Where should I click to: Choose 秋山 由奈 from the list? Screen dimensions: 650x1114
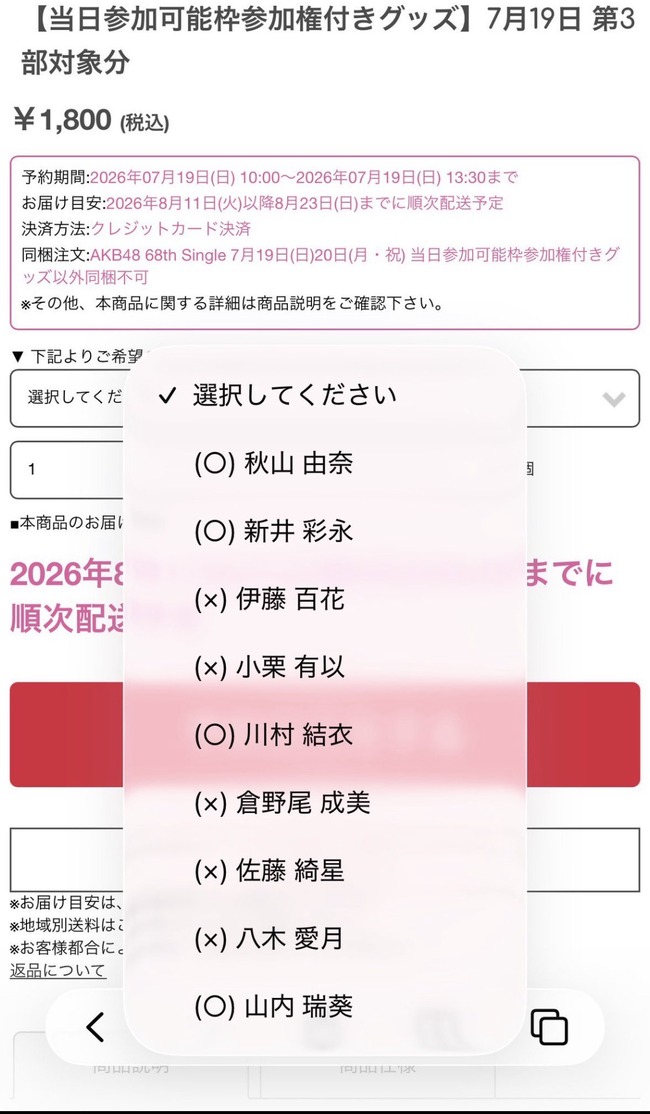point(325,464)
